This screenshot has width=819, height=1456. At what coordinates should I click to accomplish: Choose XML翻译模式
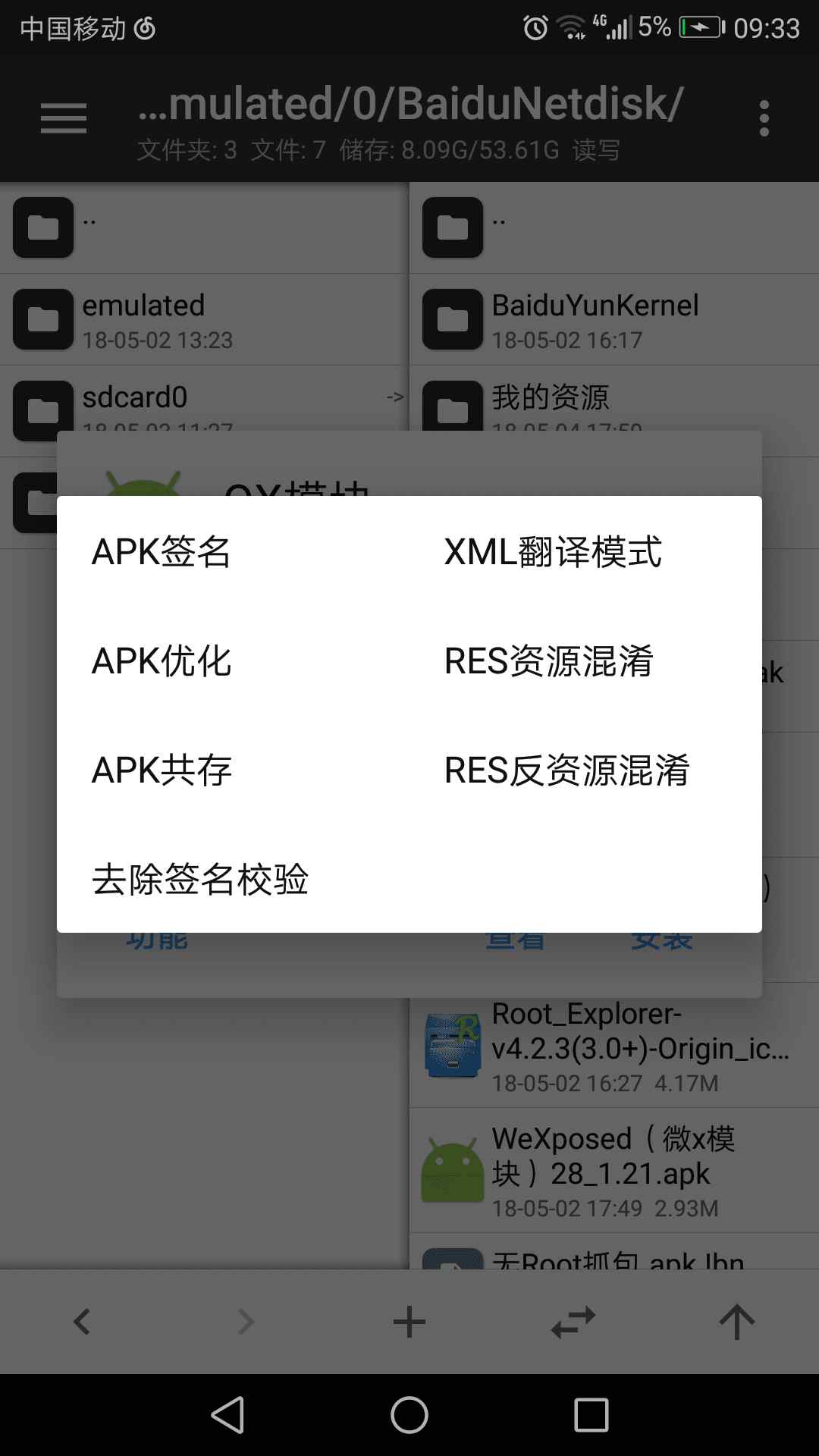tap(553, 551)
